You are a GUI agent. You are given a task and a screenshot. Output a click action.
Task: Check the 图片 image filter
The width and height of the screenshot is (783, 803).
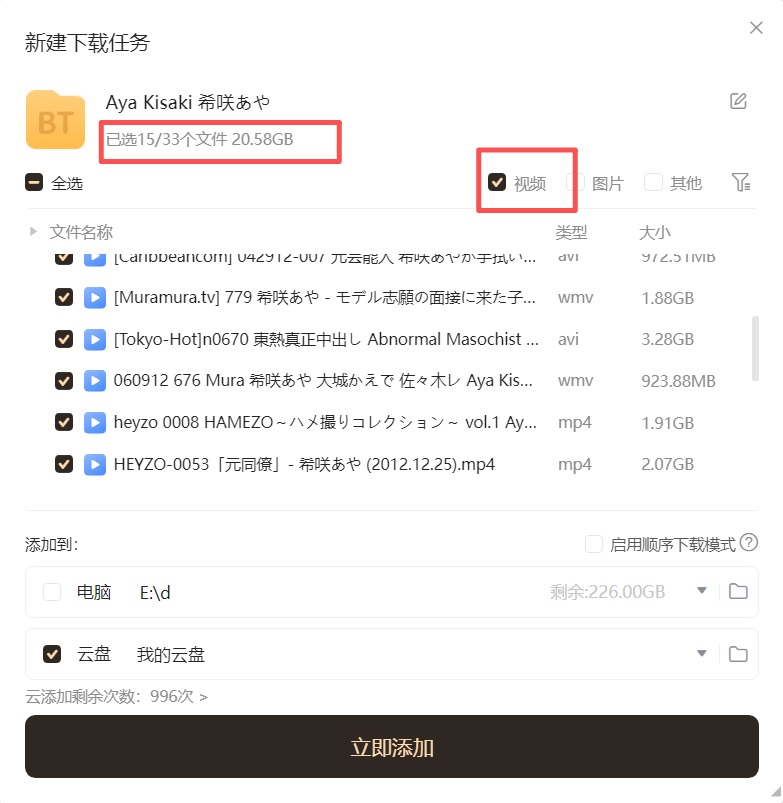click(575, 183)
